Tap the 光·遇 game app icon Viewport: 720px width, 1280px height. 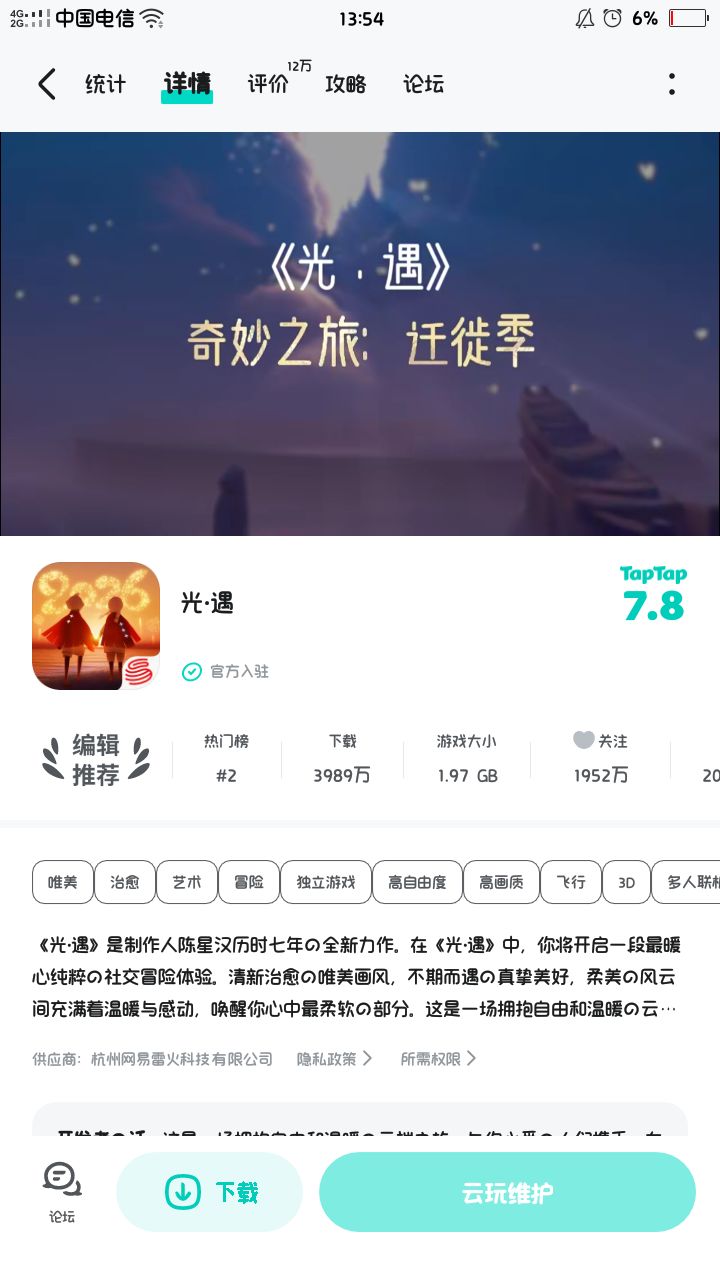tap(95, 626)
